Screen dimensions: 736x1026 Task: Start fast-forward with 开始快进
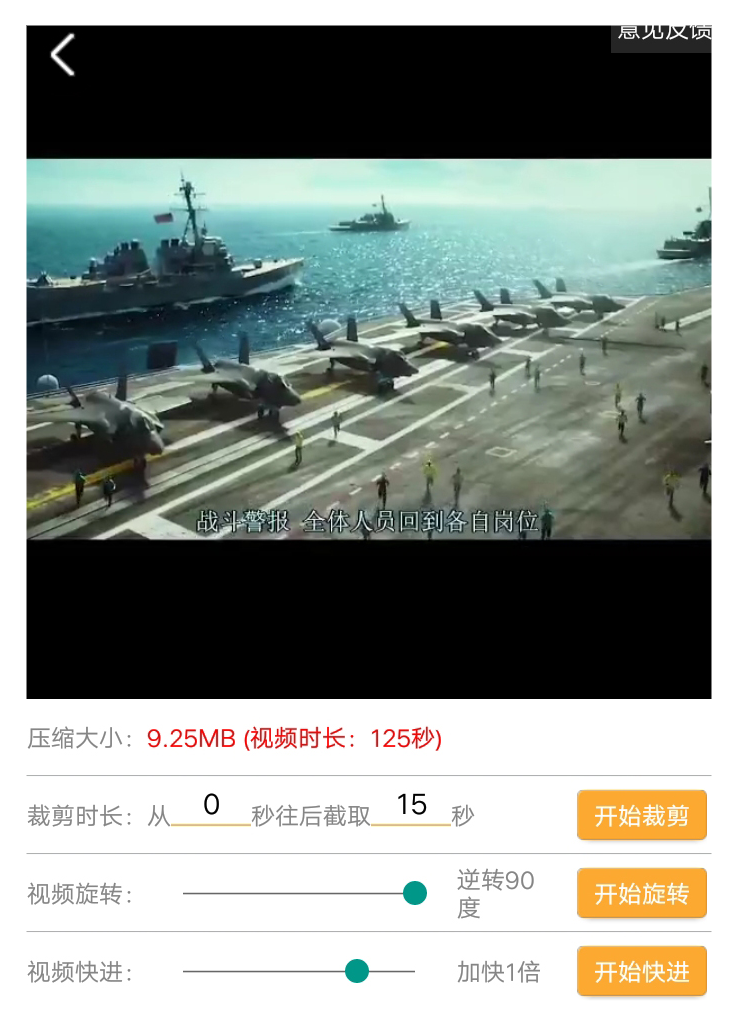pos(641,971)
